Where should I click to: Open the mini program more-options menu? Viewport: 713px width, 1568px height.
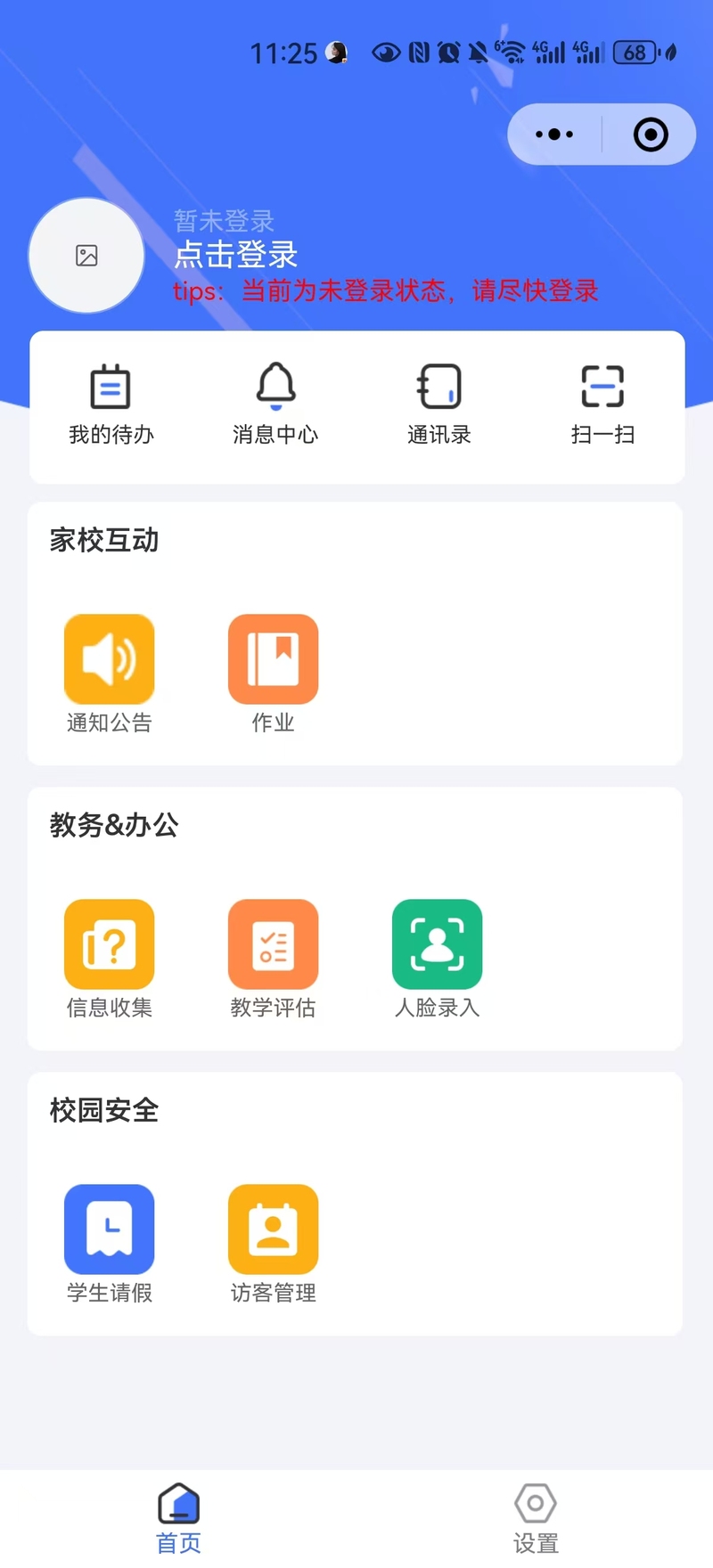pyautogui.click(x=554, y=135)
